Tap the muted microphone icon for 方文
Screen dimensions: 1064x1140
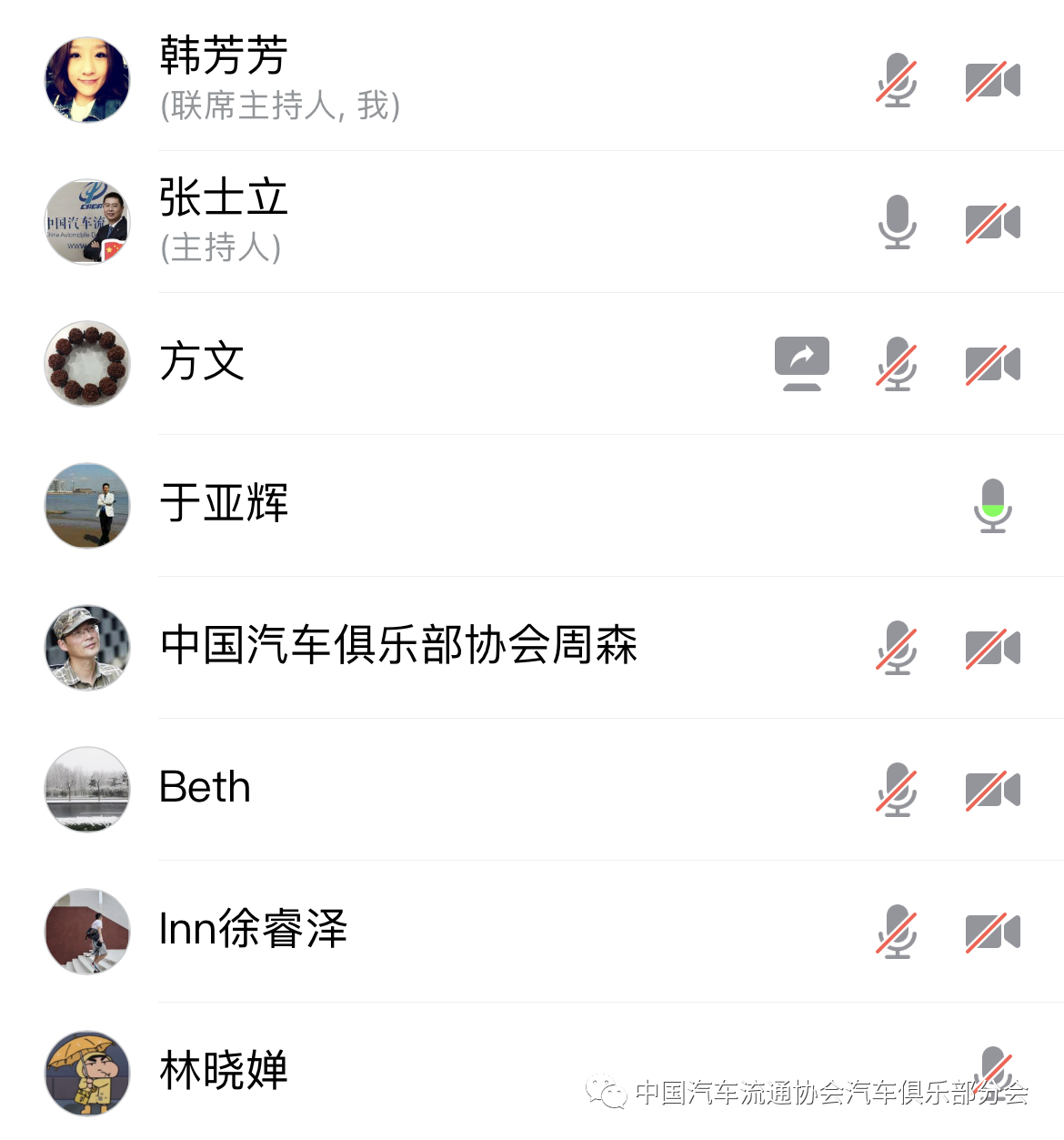click(x=897, y=364)
